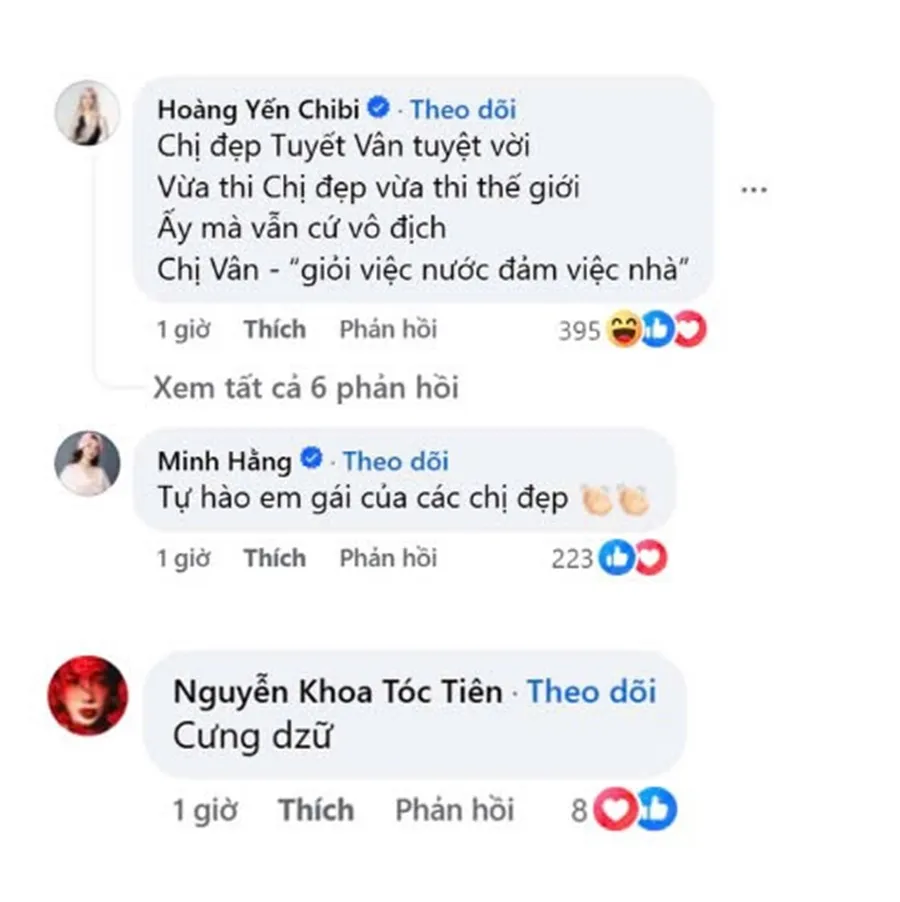Image resolution: width=900 pixels, height=902 pixels.
Task: Follow Minh Hằng
Action: tap(395, 461)
